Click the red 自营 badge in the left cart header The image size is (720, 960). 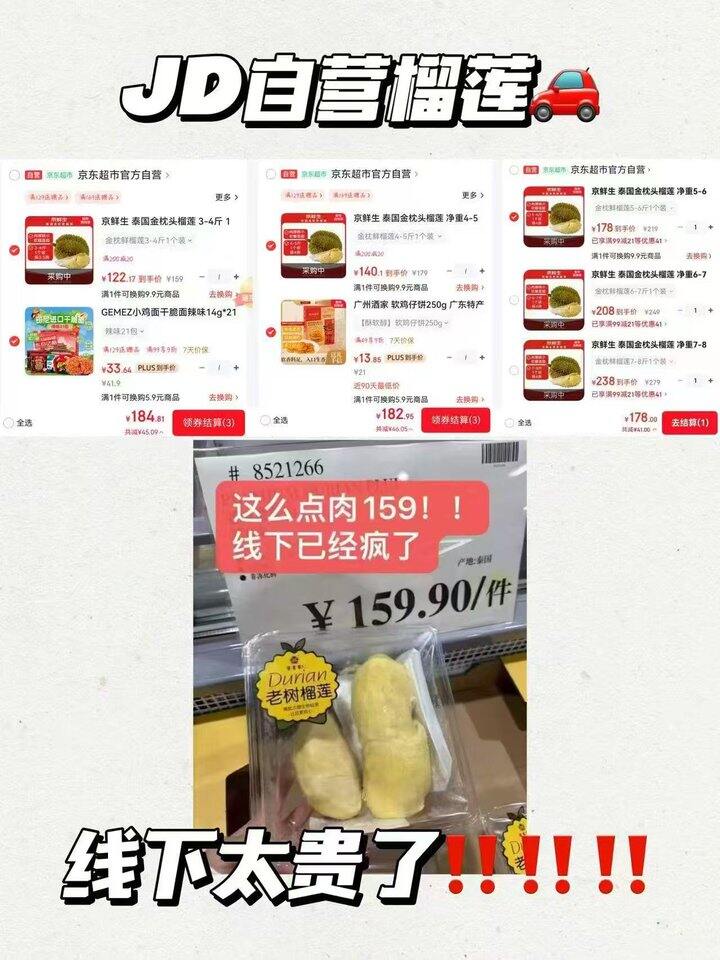click(33, 174)
